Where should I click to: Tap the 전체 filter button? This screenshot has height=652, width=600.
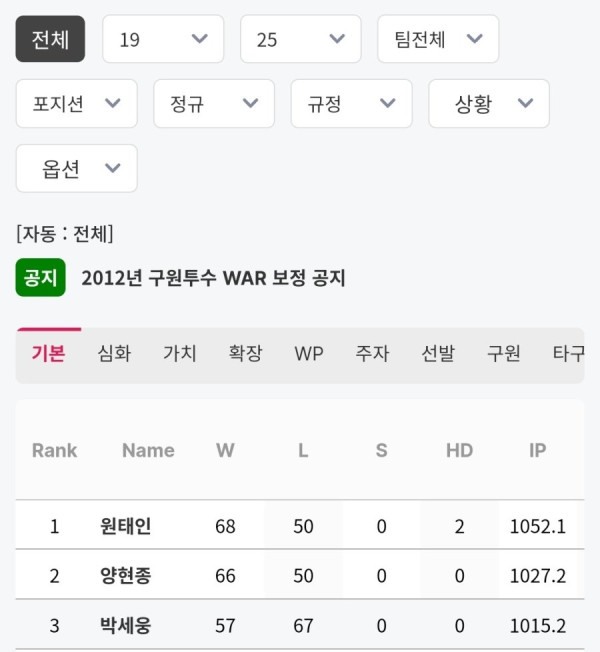point(50,39)
